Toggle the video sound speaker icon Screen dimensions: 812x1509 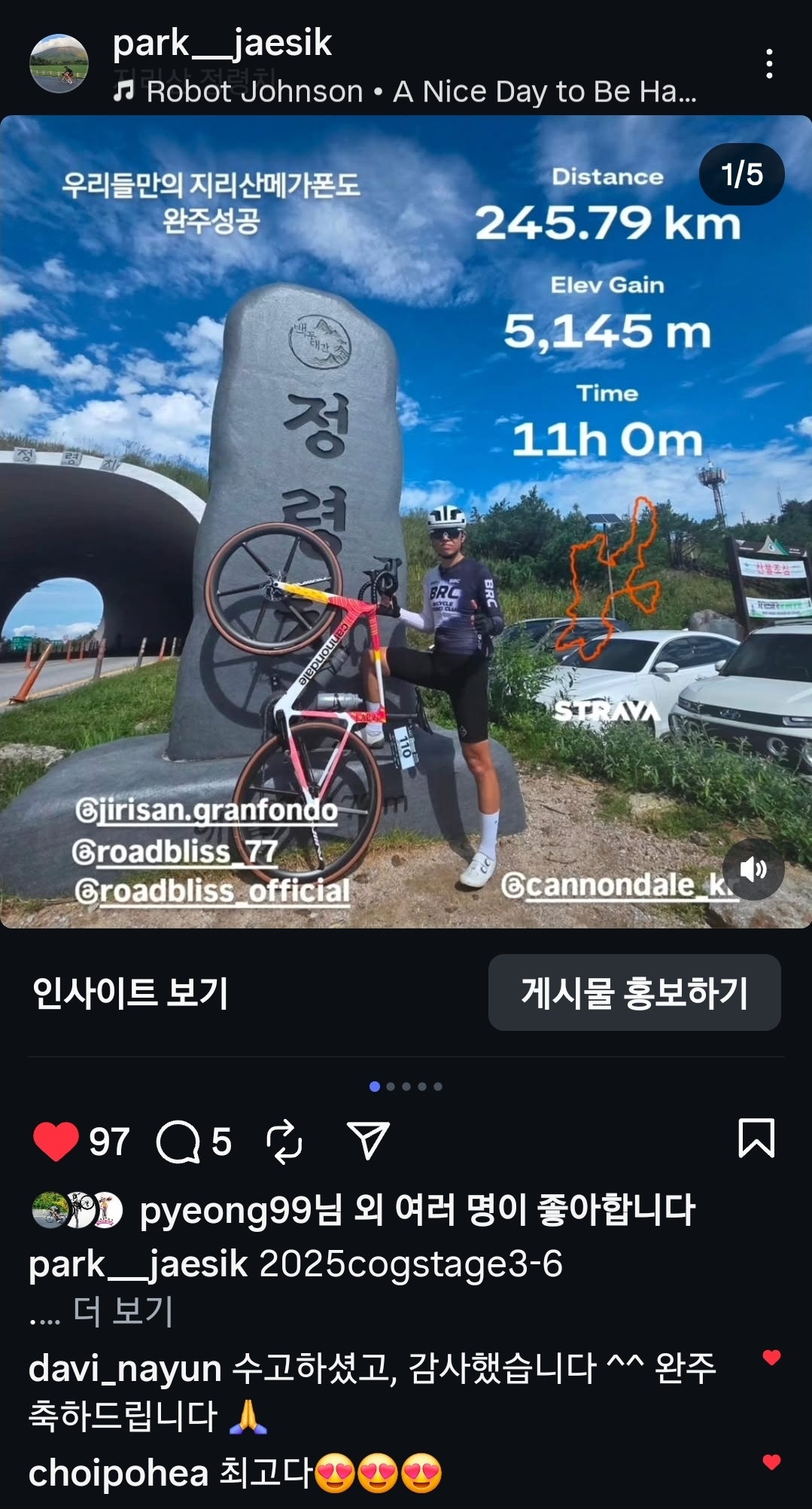753,870
